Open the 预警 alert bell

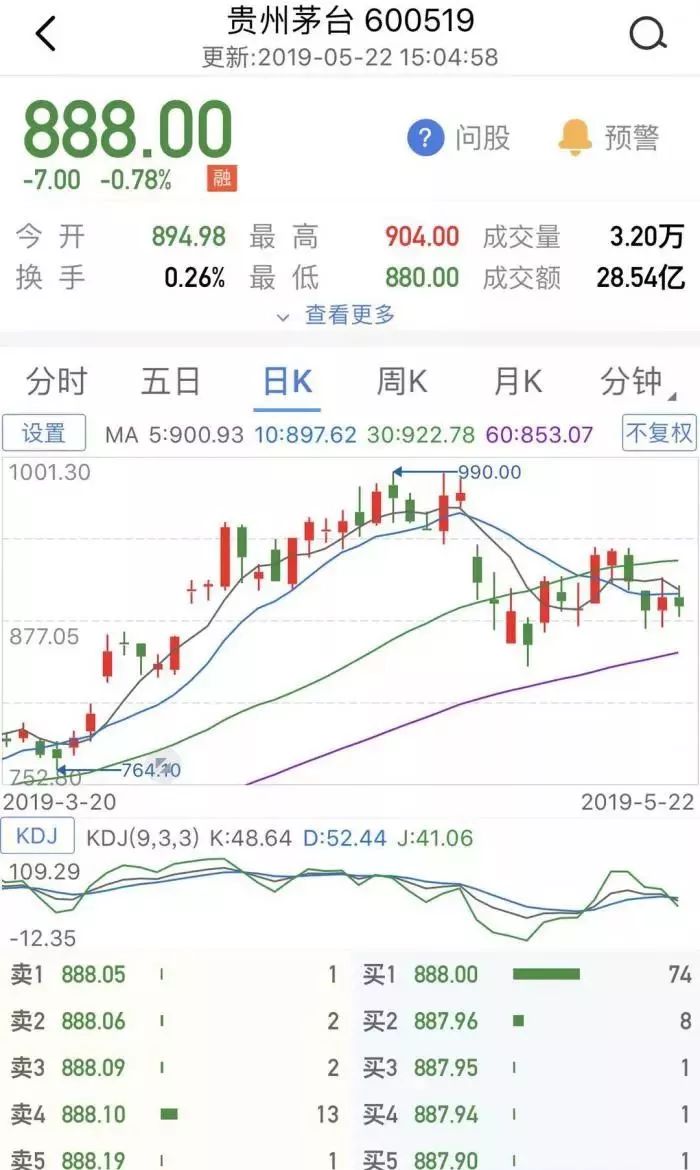coord(608,137)
